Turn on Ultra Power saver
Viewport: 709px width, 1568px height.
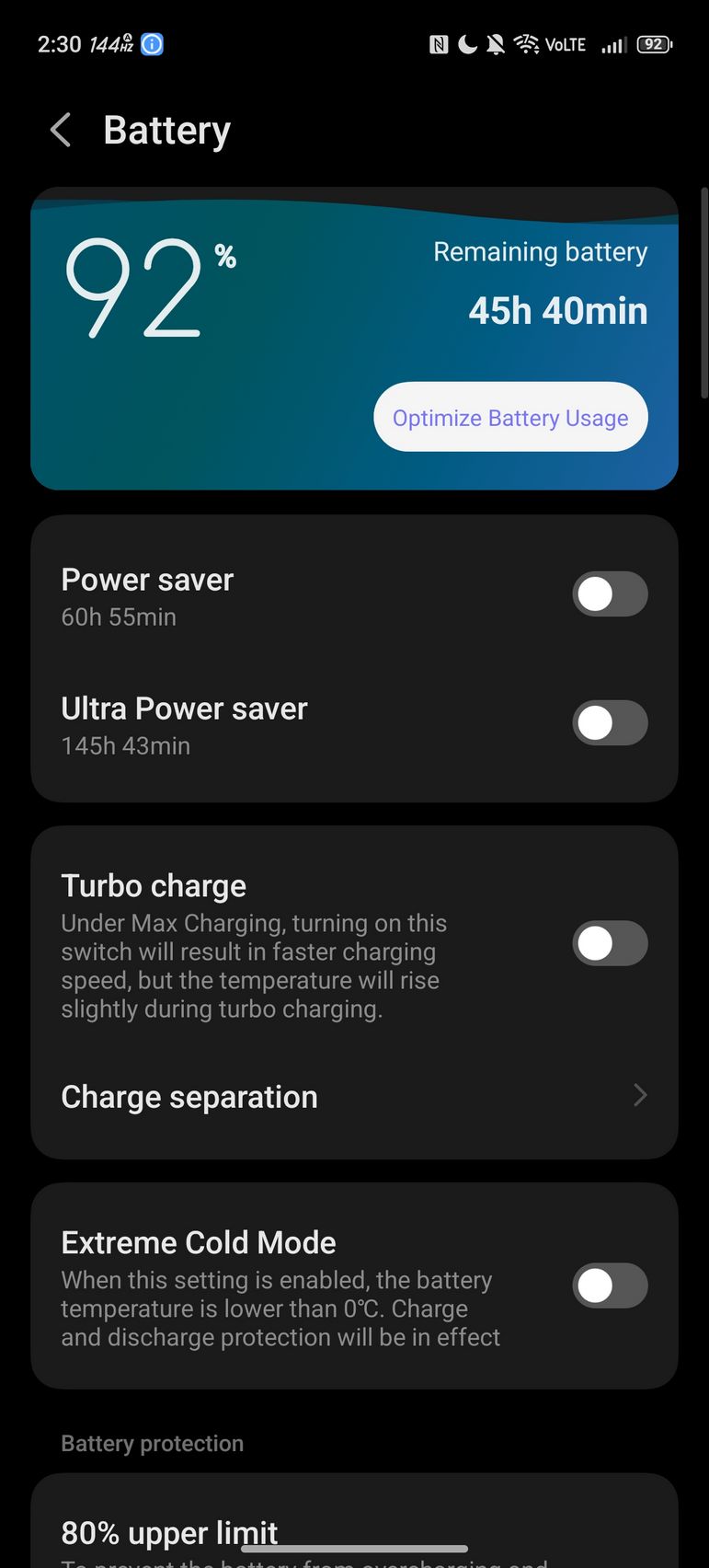pos(610,723)
